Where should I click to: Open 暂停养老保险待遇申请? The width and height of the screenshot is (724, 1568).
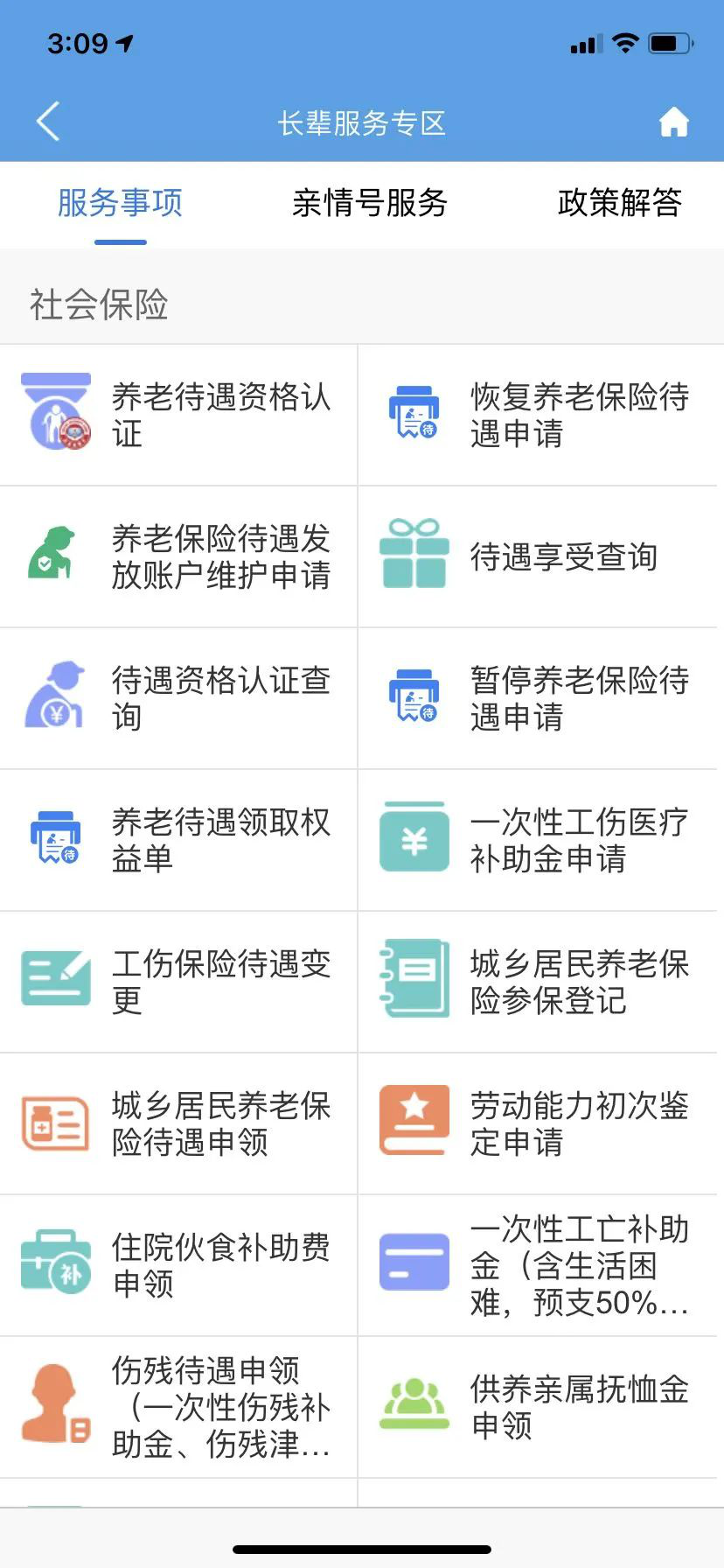pyautogui.click(x=538, y=698)
